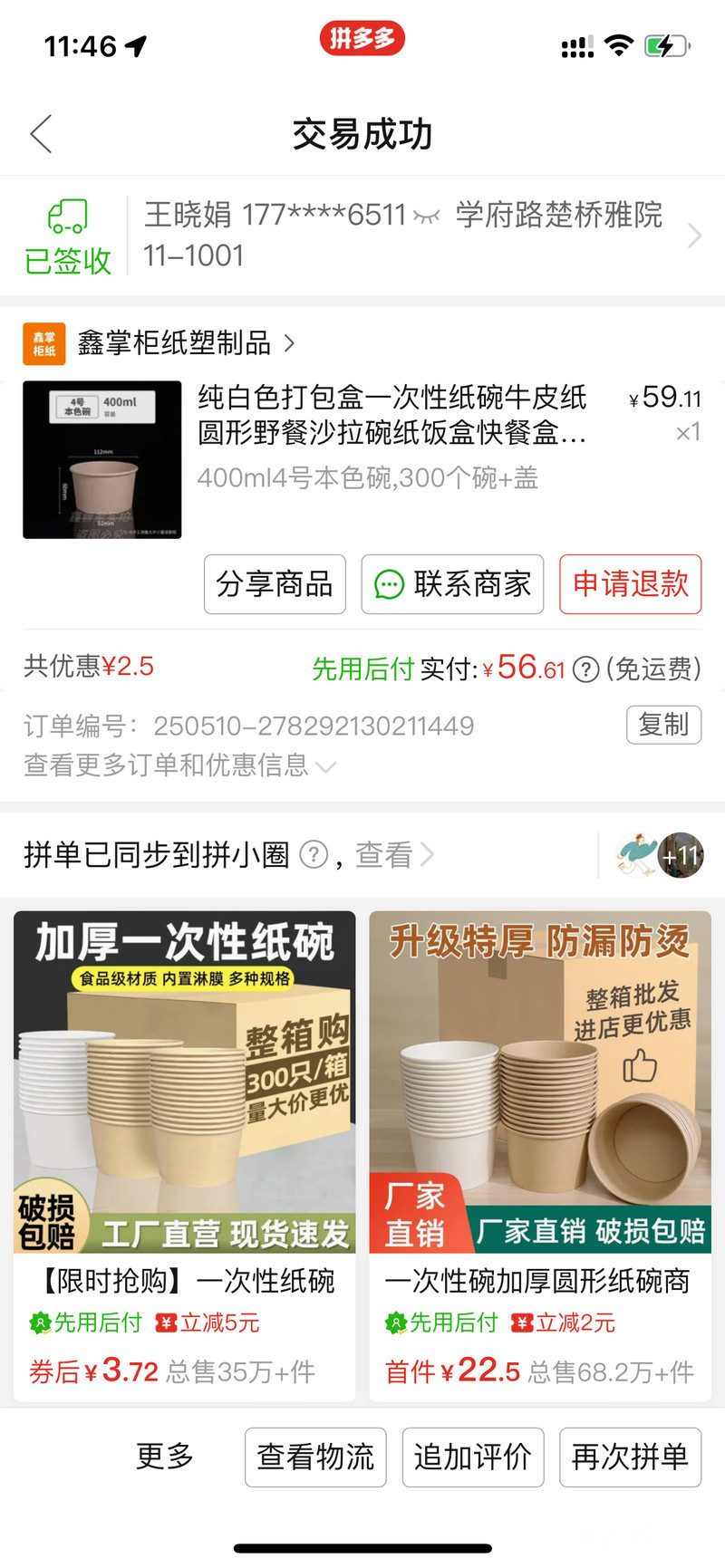Copy the order number with 复制
Image resolution: width=725 pixels, height=1568 pixels.
tap(663, 725)
